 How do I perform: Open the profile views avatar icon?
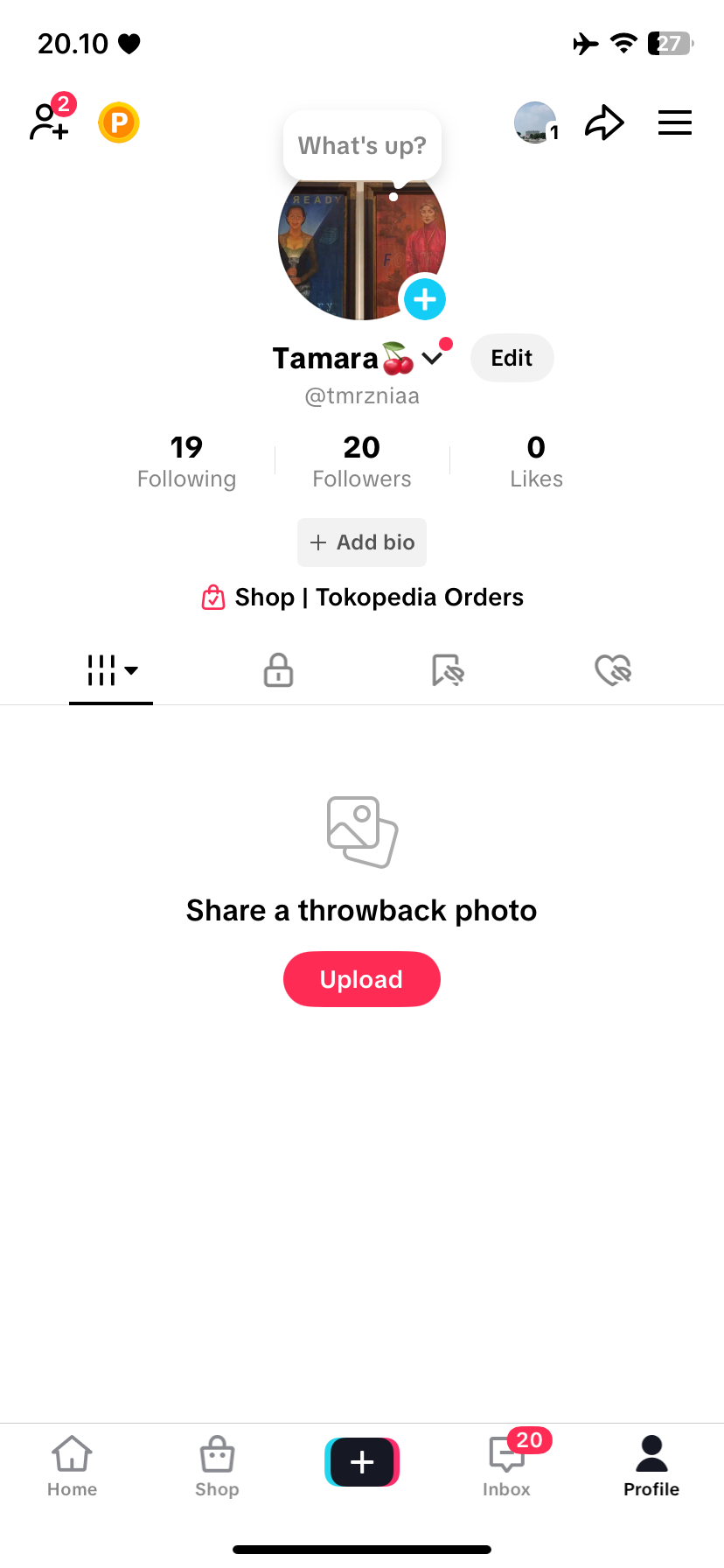click(537, 122)
